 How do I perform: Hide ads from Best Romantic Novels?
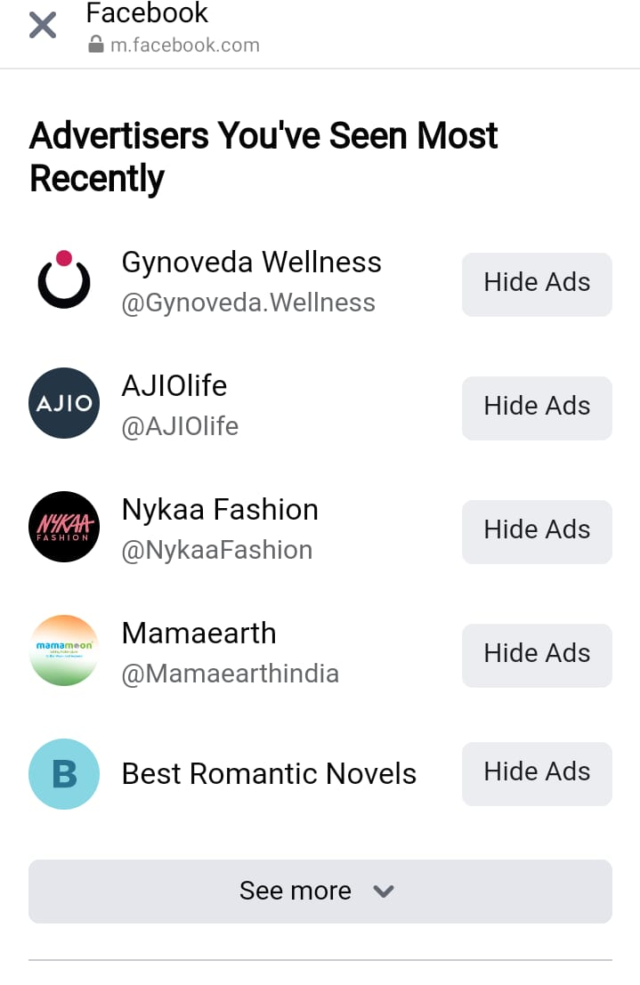[x=536, y=773]
